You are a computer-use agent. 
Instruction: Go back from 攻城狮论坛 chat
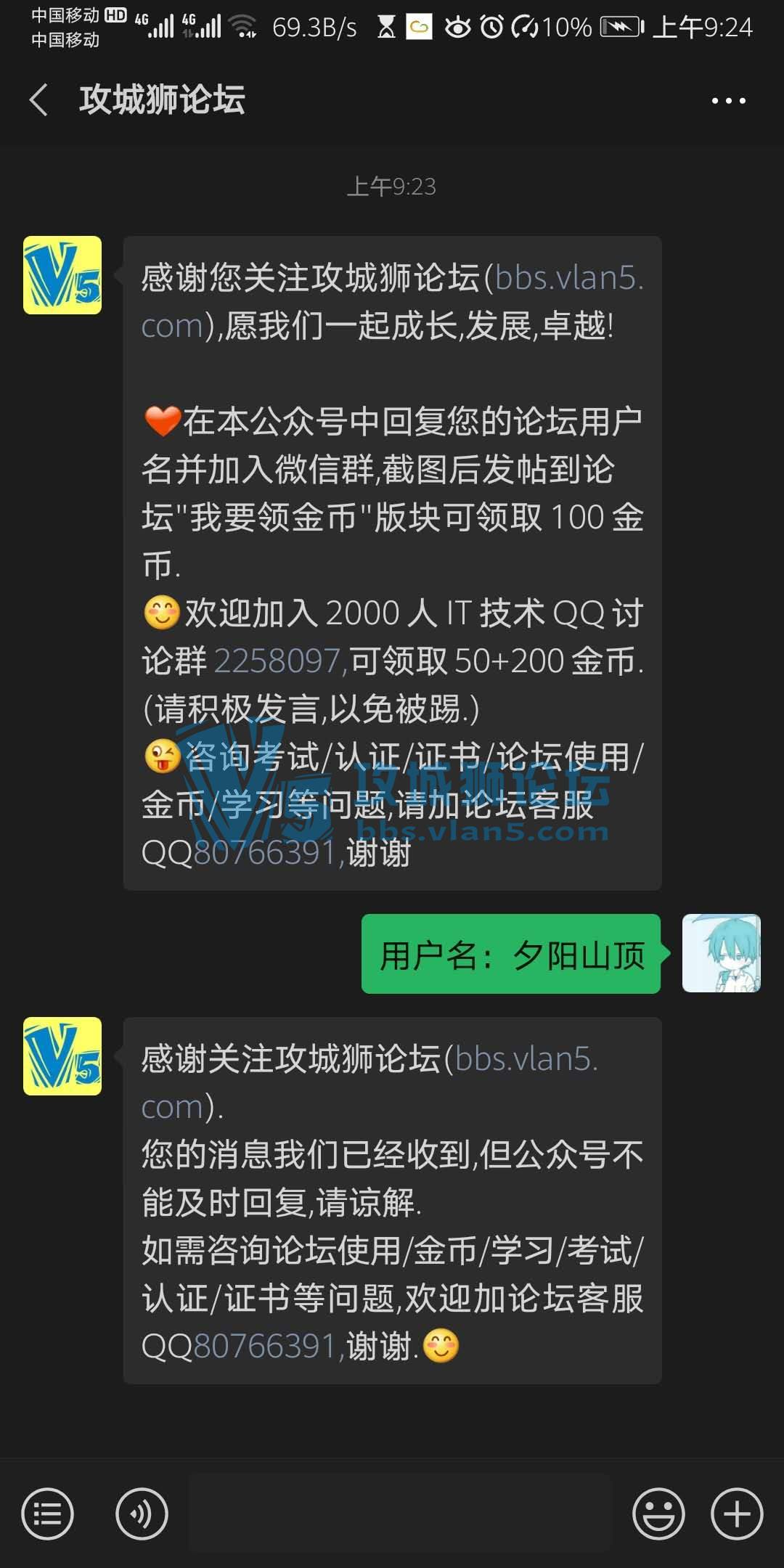39,100
